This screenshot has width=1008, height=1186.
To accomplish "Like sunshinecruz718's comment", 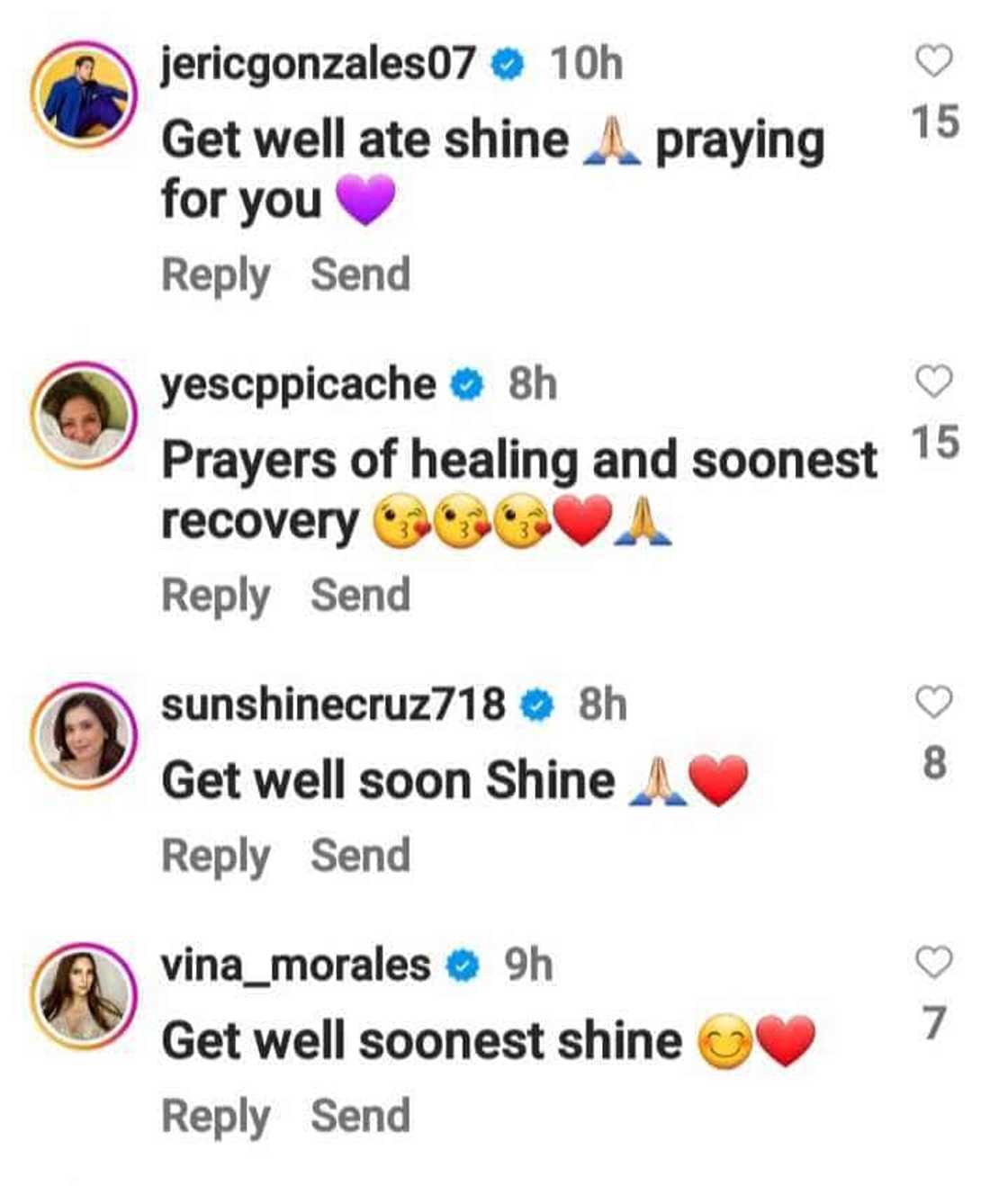I will click(933, 702).
